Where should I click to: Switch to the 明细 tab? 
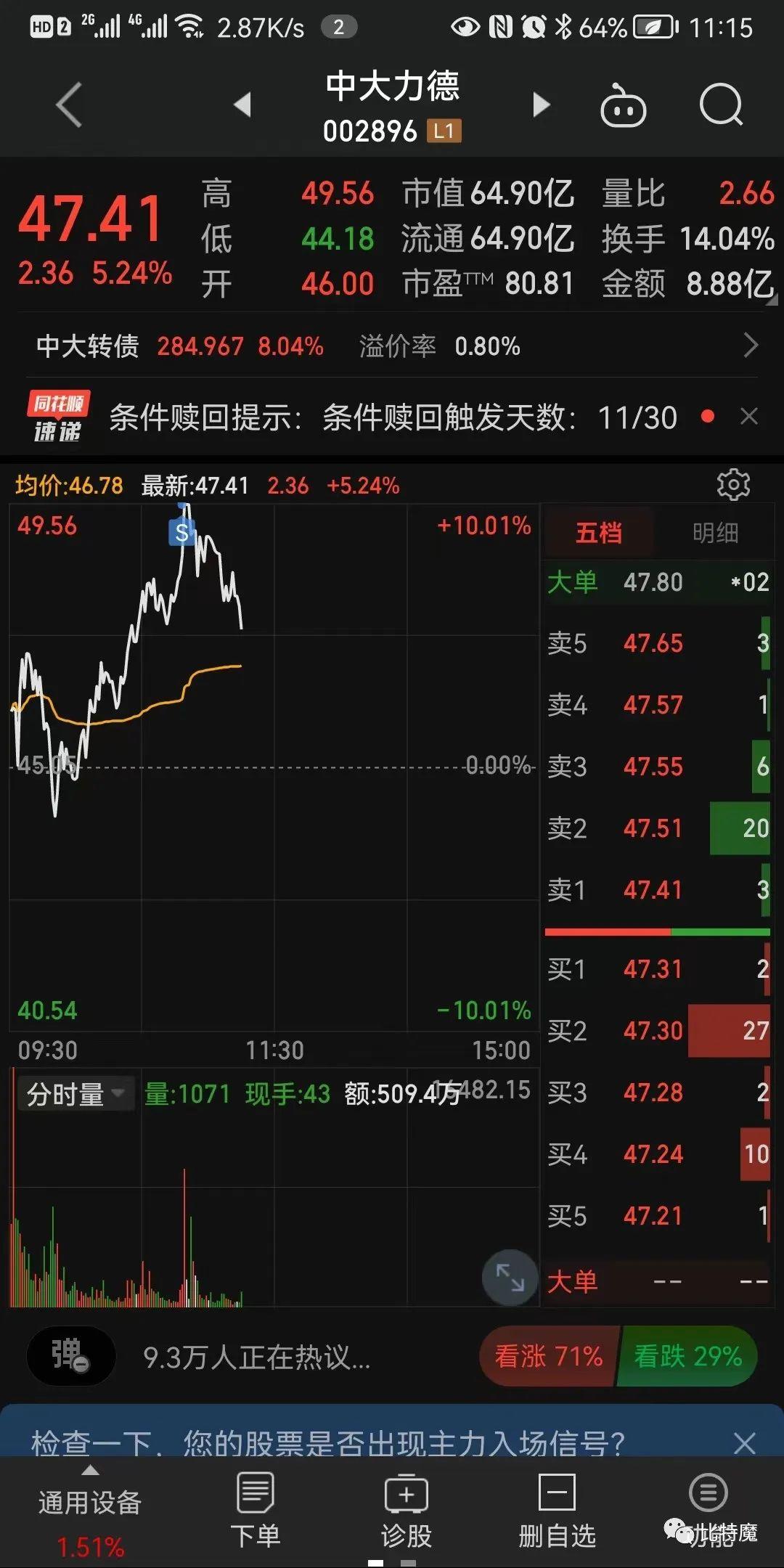(715, 533)
